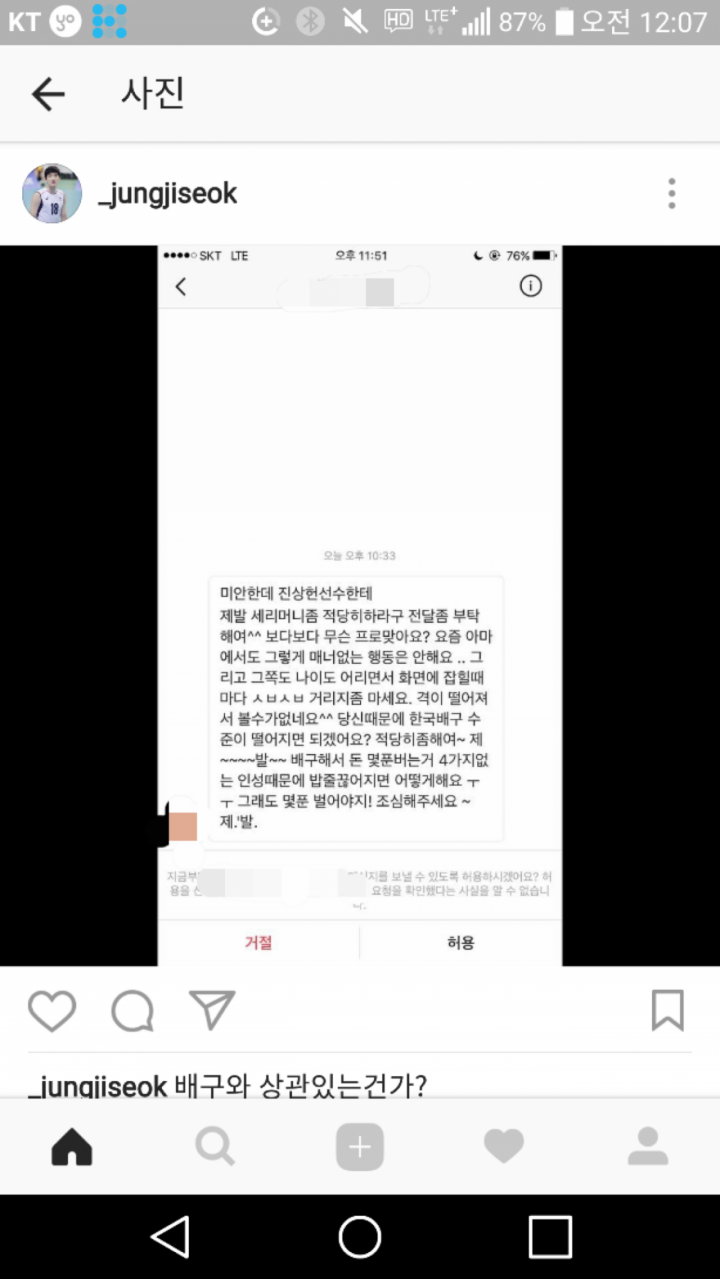Open the Activity heart tab
Image resolution: width=720 pixels, height=1279 pixels.
coord(503,1147)
